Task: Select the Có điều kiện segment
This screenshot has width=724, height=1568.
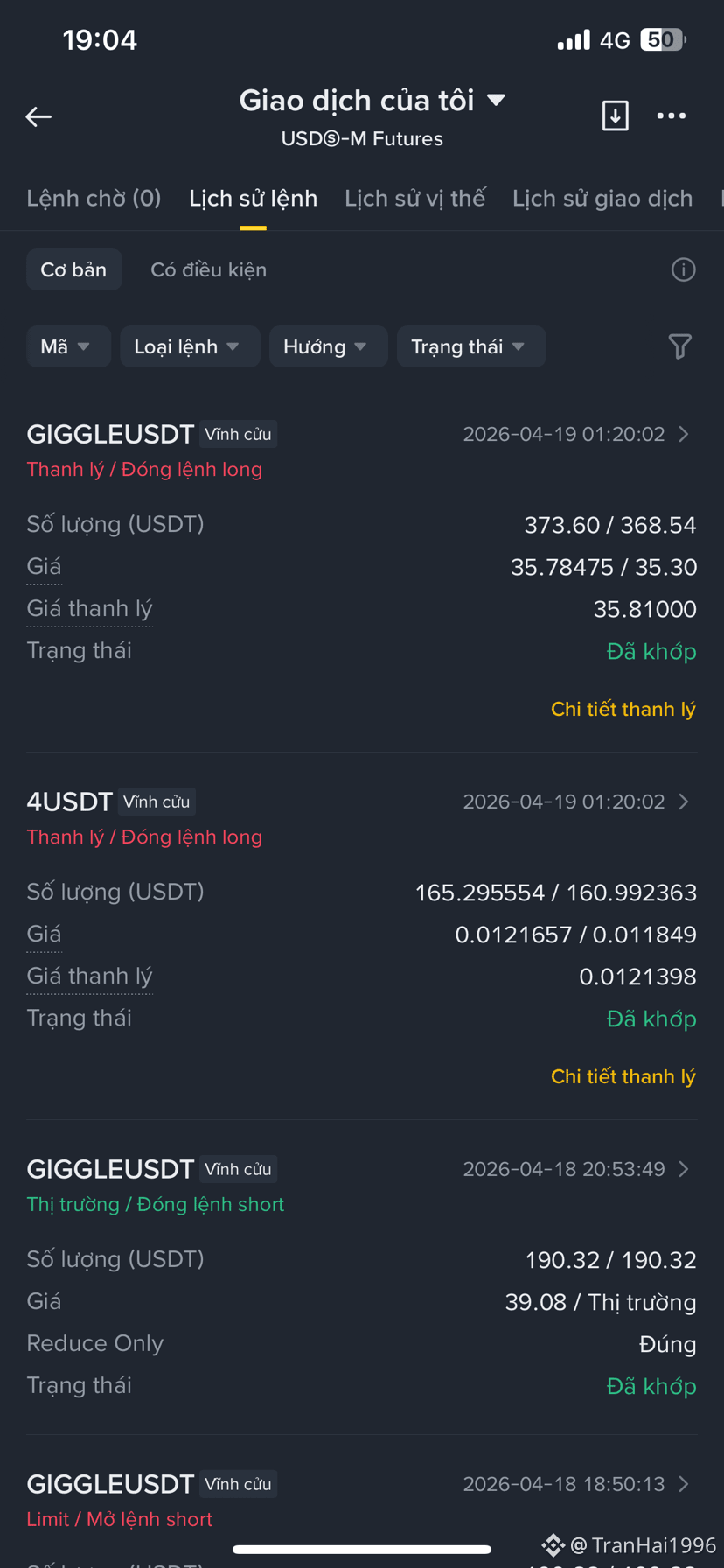Action: [208, 269]
